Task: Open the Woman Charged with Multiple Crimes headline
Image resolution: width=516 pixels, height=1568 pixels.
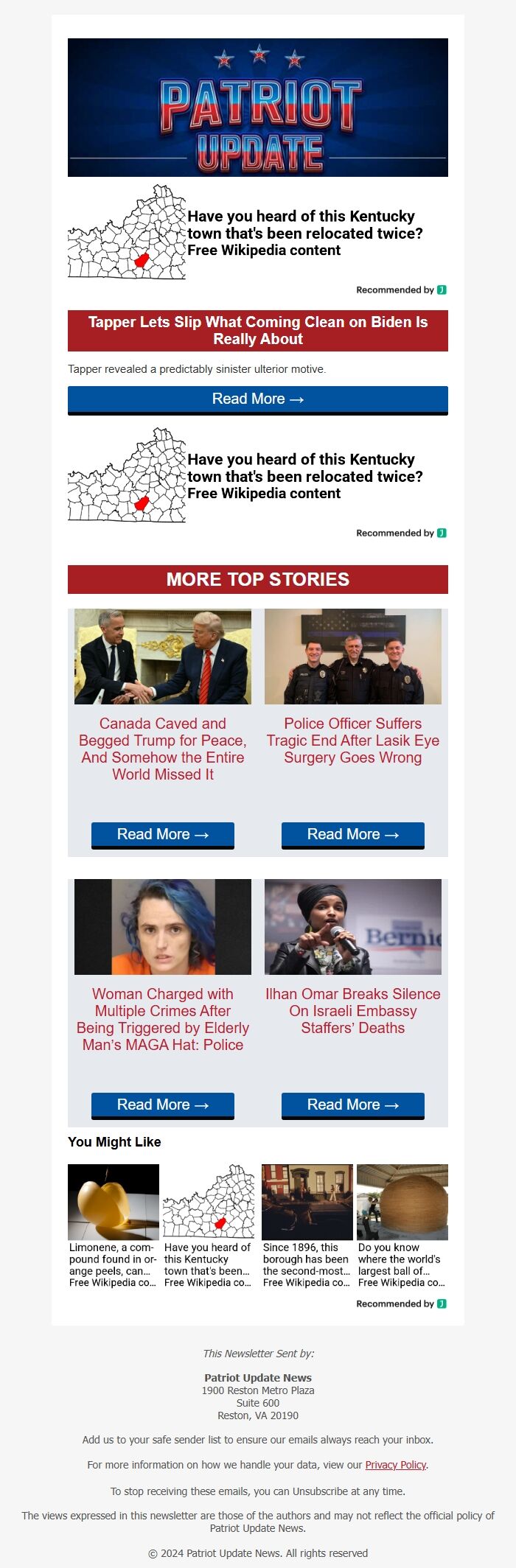Action: click(x=162, y=1019)
